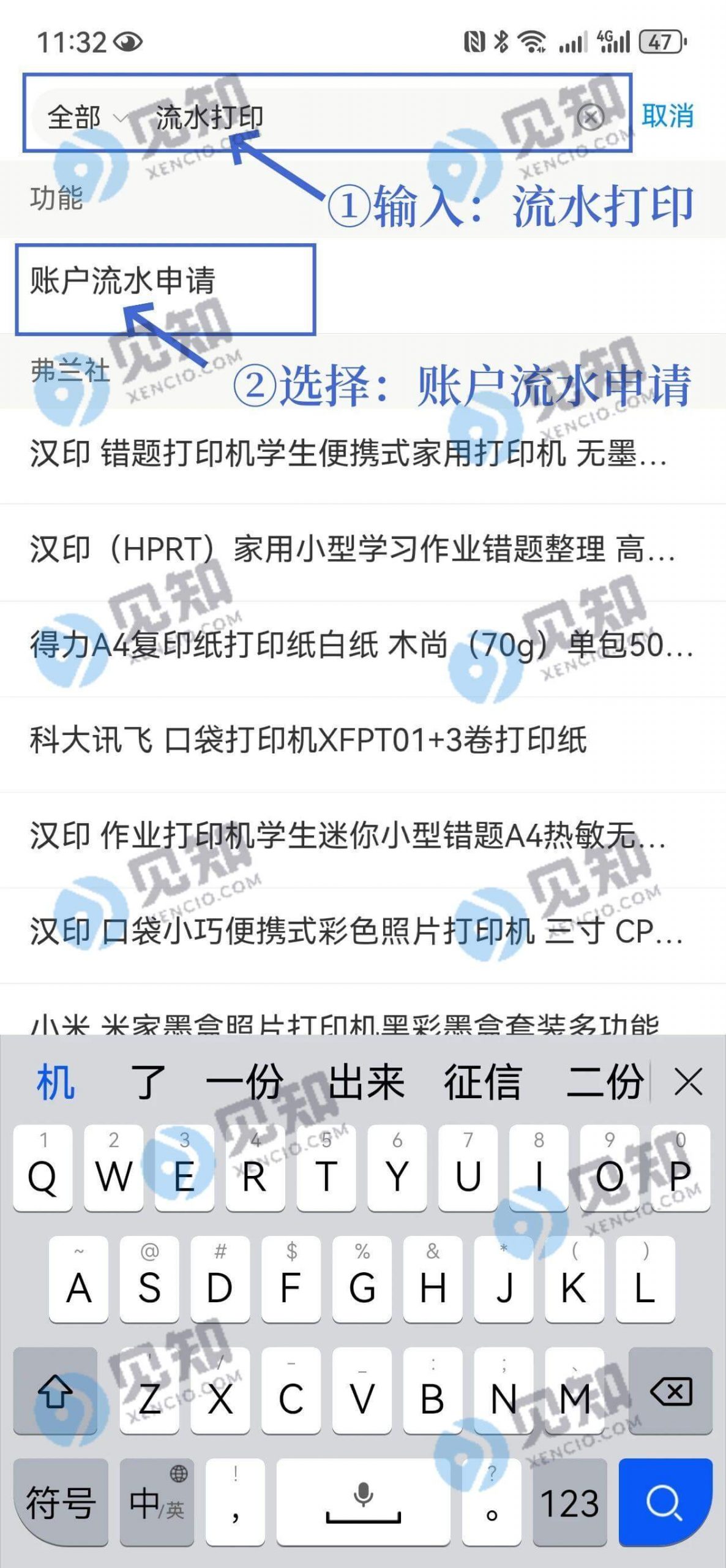726x1568 pixels.
Task: Open 汉印 口袋小巧便携式彩色照片打印机 result
Action: pos(355,932)
